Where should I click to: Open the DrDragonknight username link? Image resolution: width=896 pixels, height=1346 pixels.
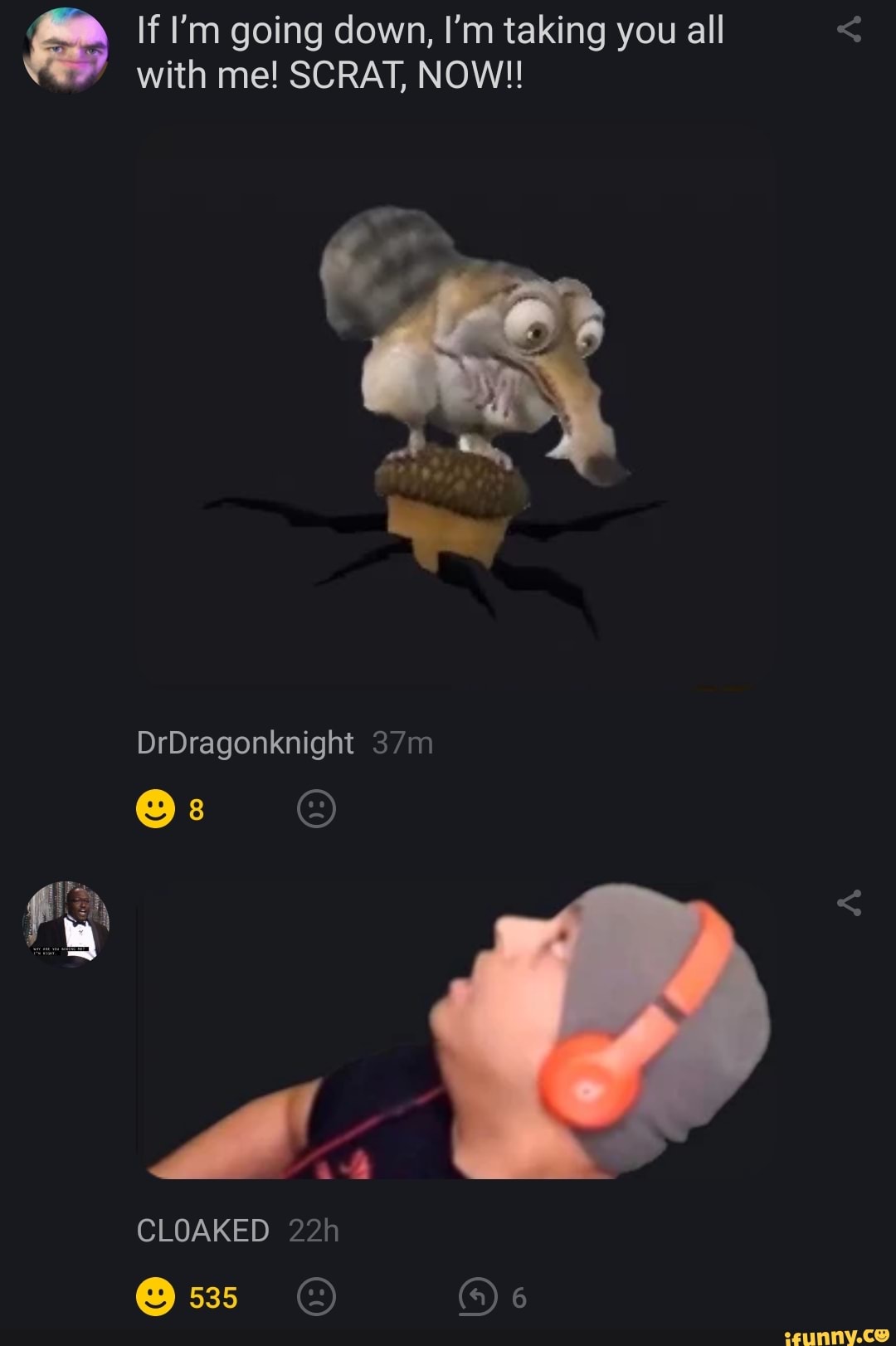pos(245,743)
